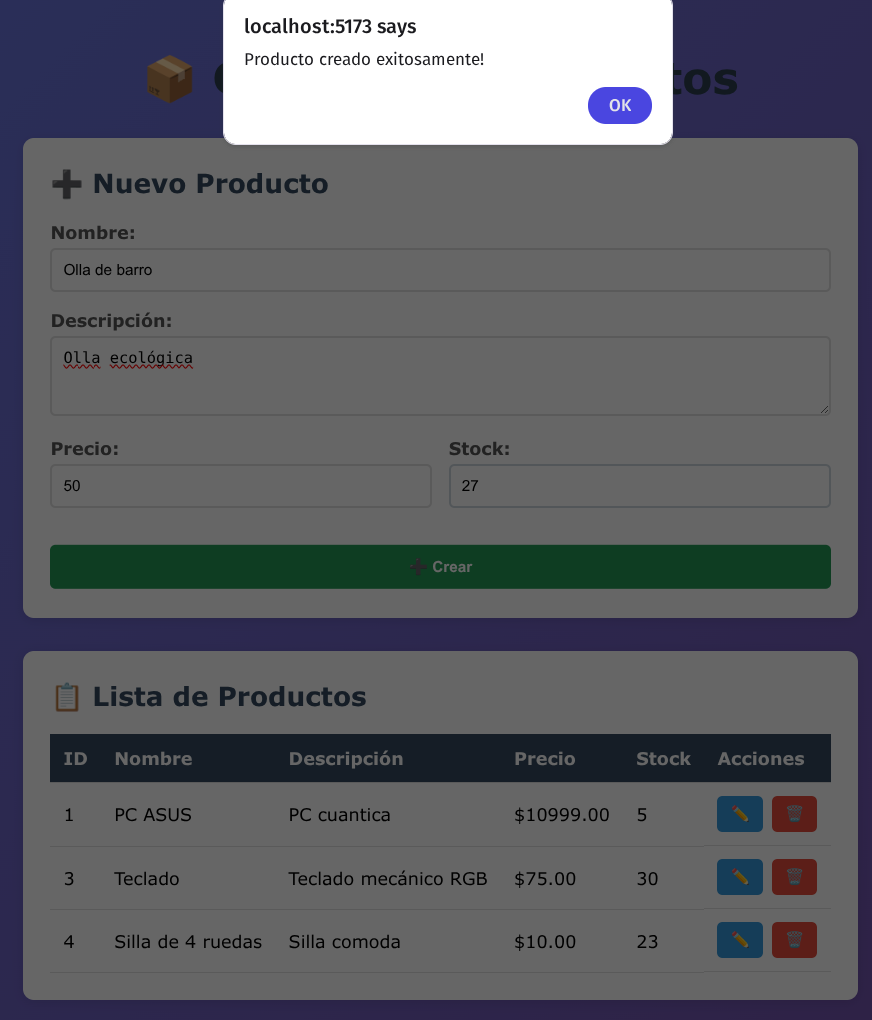Select the Precio field
The height and width of the screenshot is (1020, 872).
[241, 486]
